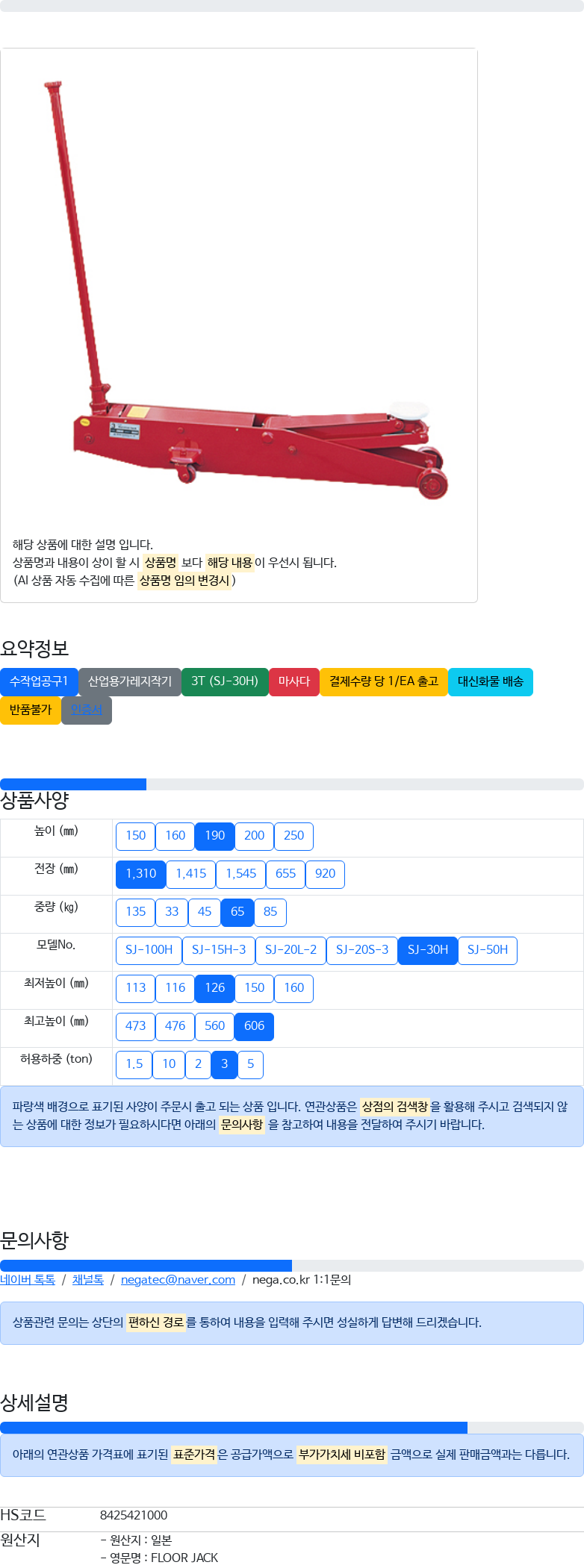Viewport: 584px width, 1568px height.
Task: Tap the 산업용가레지작기 category badge
Action: 130,681
